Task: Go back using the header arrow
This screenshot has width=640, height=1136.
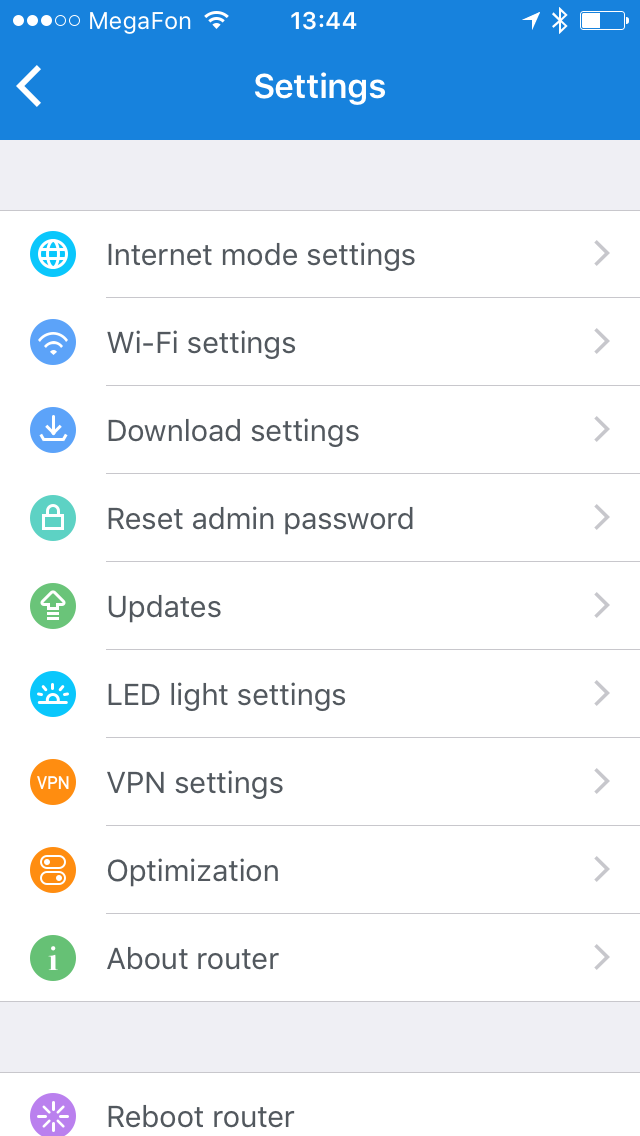Action: (30, 86)
